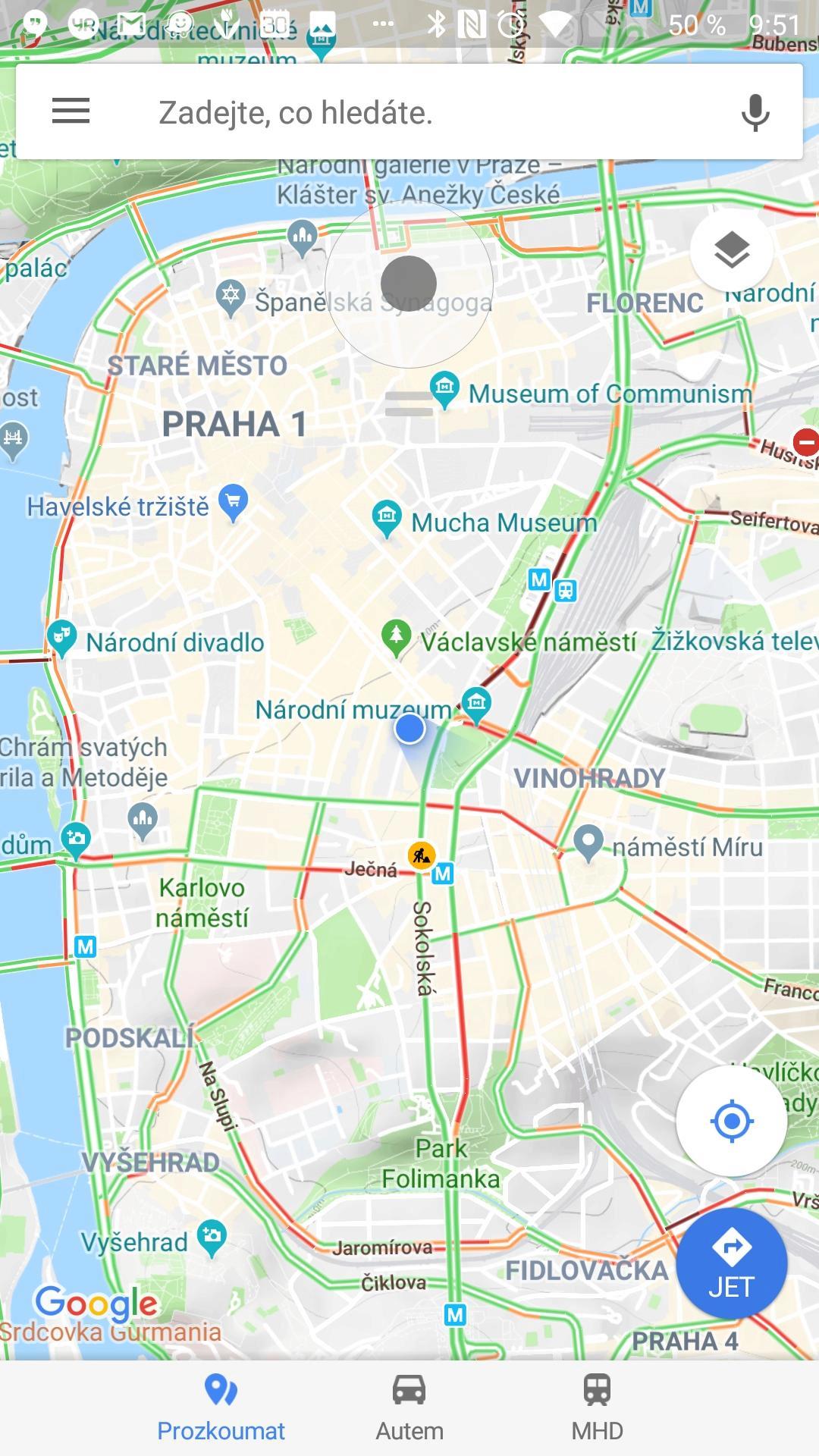This screenshot has width=819, height=1456.
Task: Switch to the Autem tab
Action: (x=409, y=1408)
